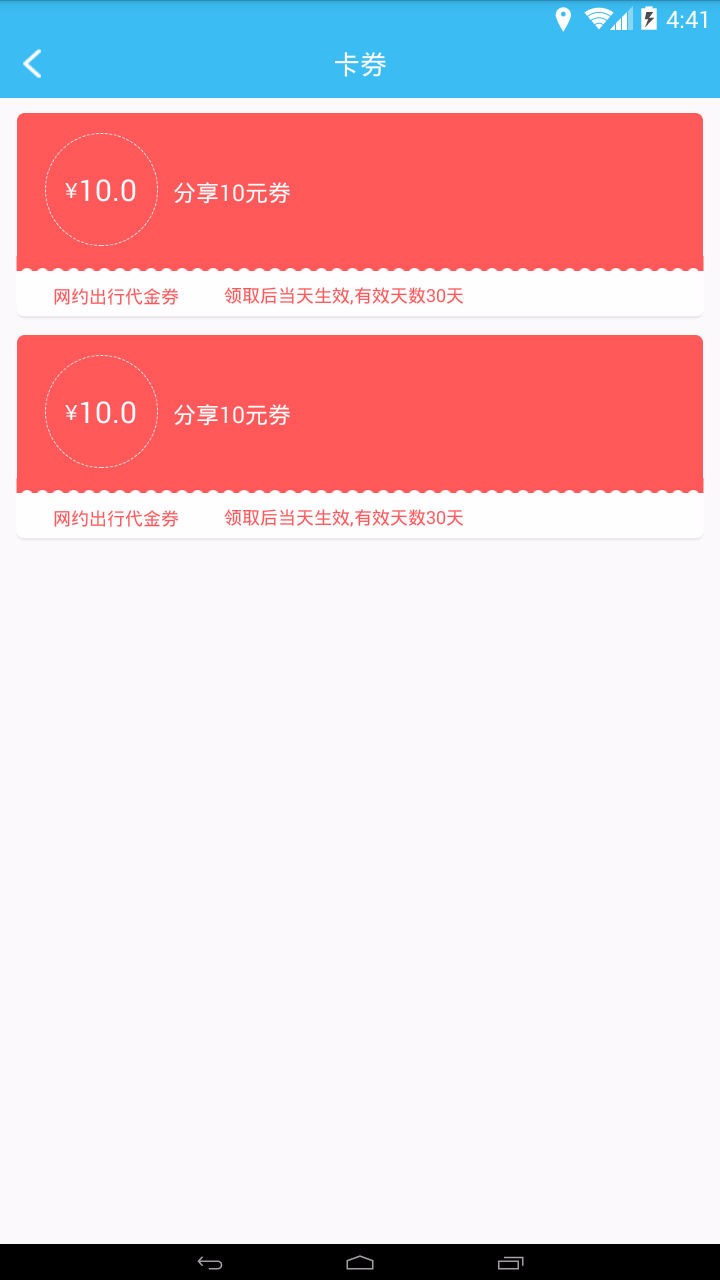Screen dimensions: 720x1280
Task: Tap the validity text on the second coupon
Action: (342, 518)
